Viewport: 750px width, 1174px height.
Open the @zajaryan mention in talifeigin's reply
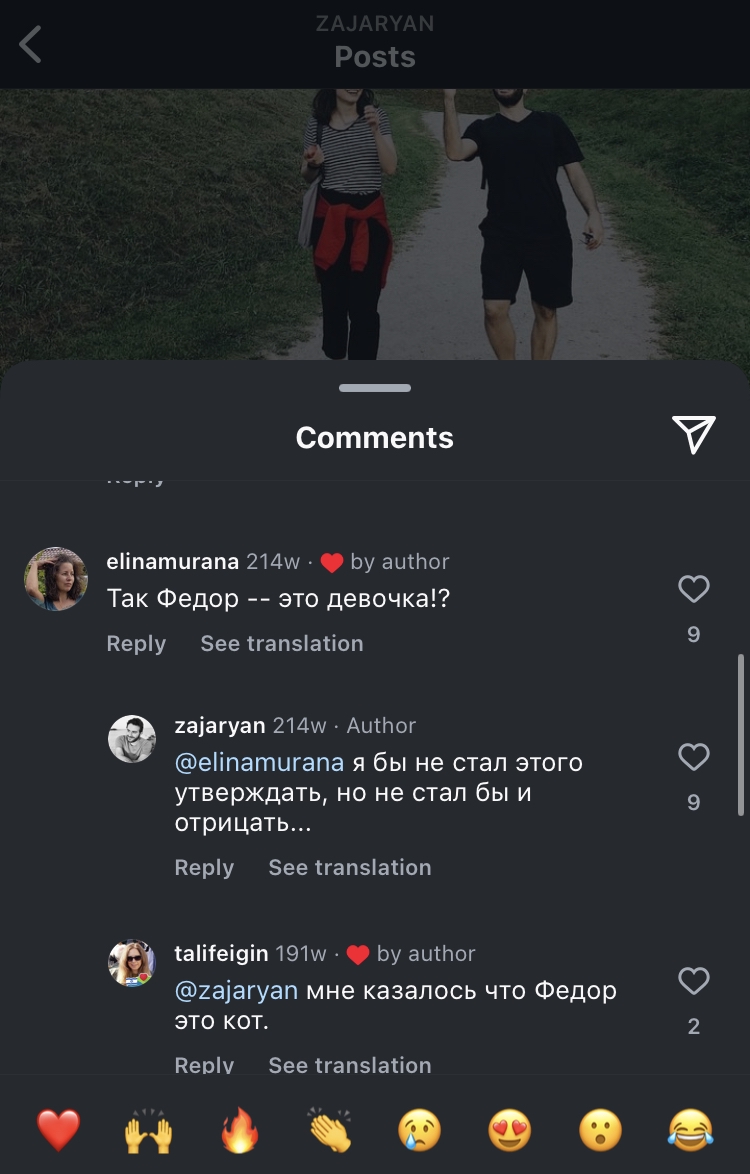(x=236, y=991)
